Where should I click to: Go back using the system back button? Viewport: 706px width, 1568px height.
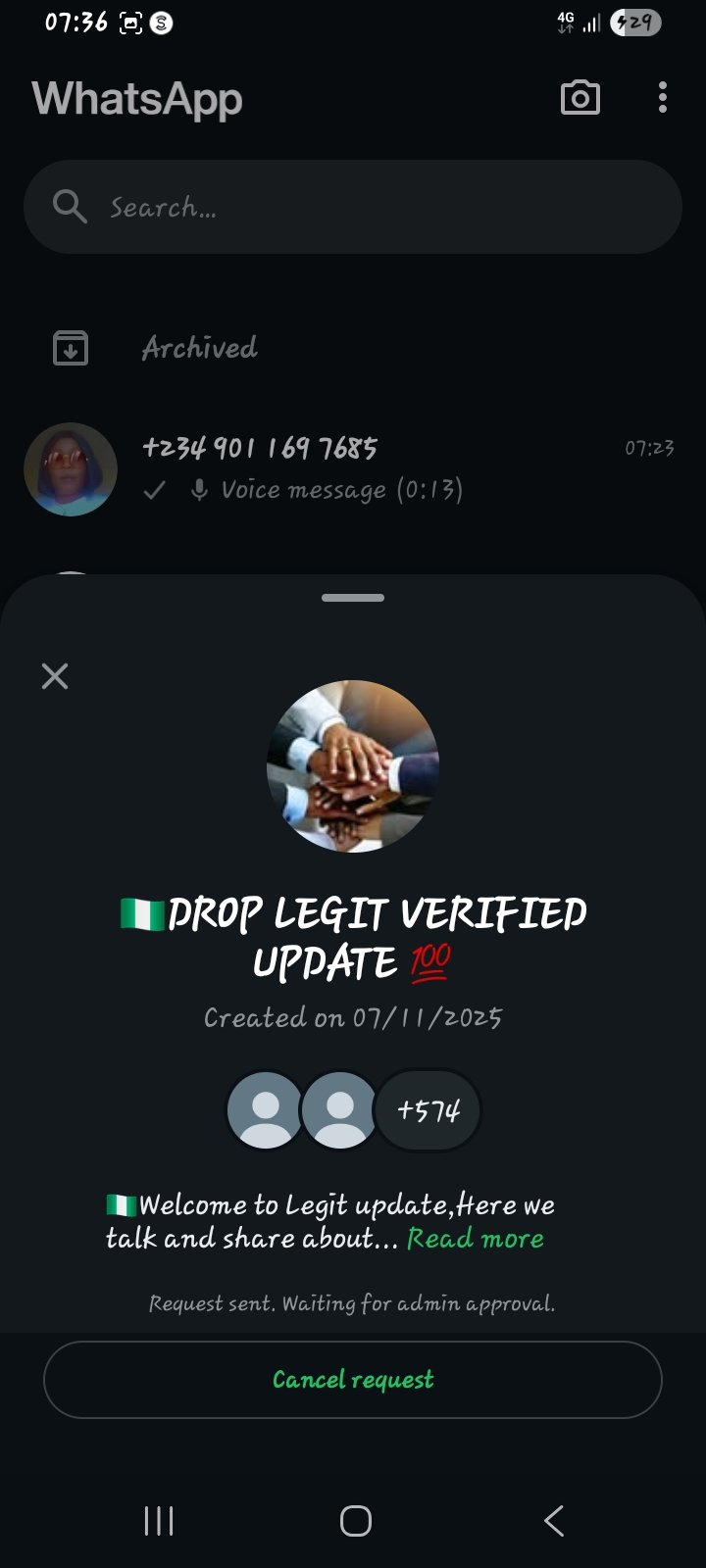(x=554, y=1521)
